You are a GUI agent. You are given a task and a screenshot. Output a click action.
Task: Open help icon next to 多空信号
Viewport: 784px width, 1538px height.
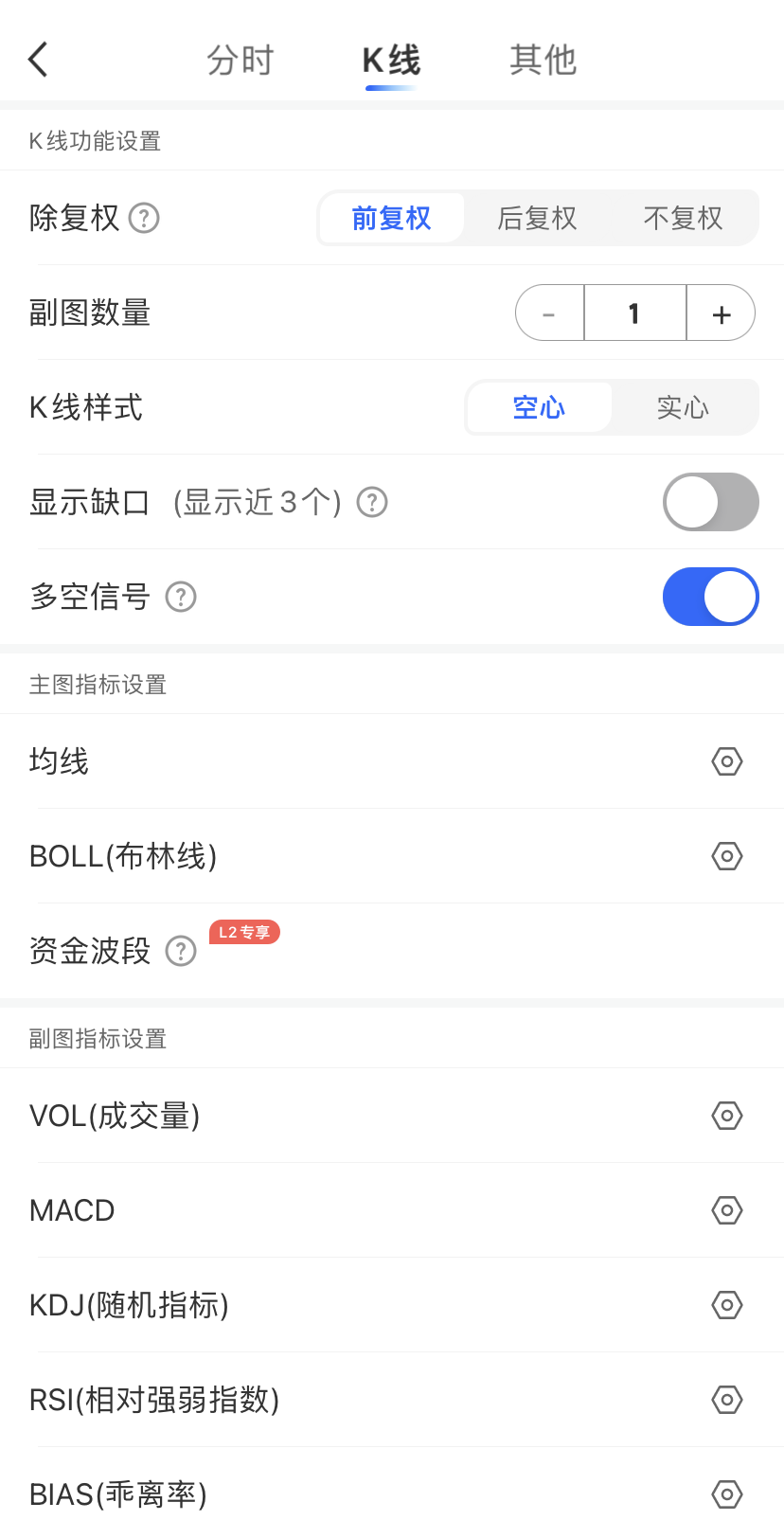(x=181, y=597)
